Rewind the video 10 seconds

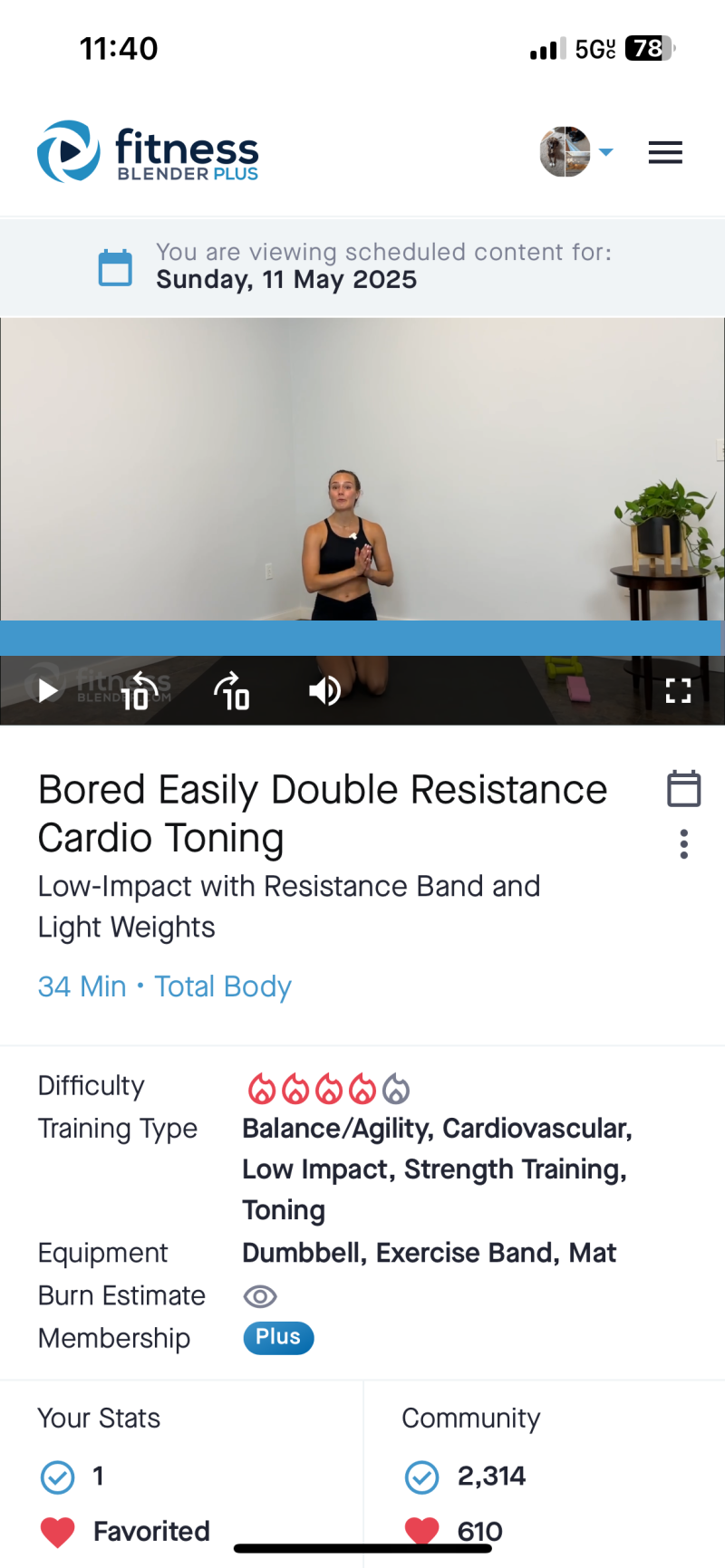(x=138, y=692)
